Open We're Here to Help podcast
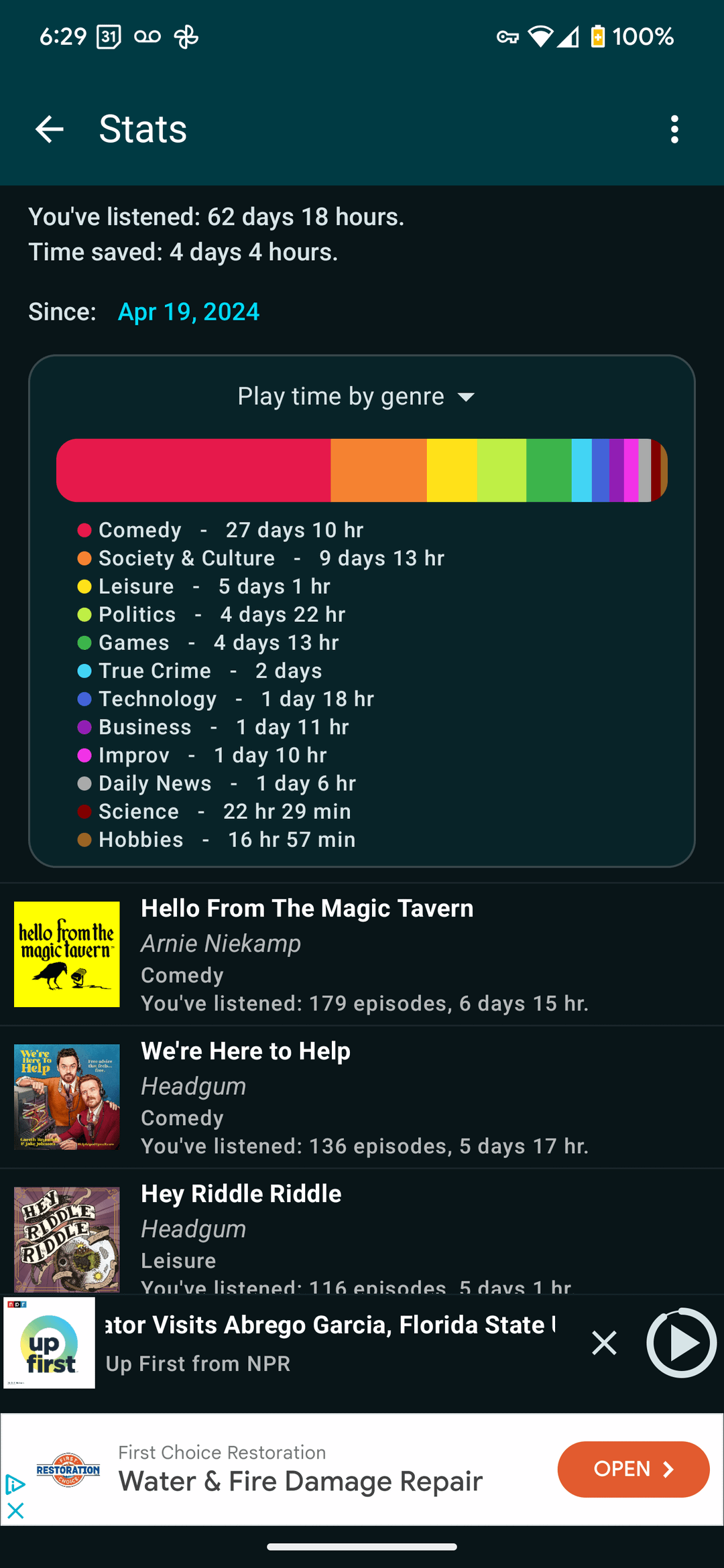The width and height of the screenshot is (724, 1568). [x=362, y=1097]
